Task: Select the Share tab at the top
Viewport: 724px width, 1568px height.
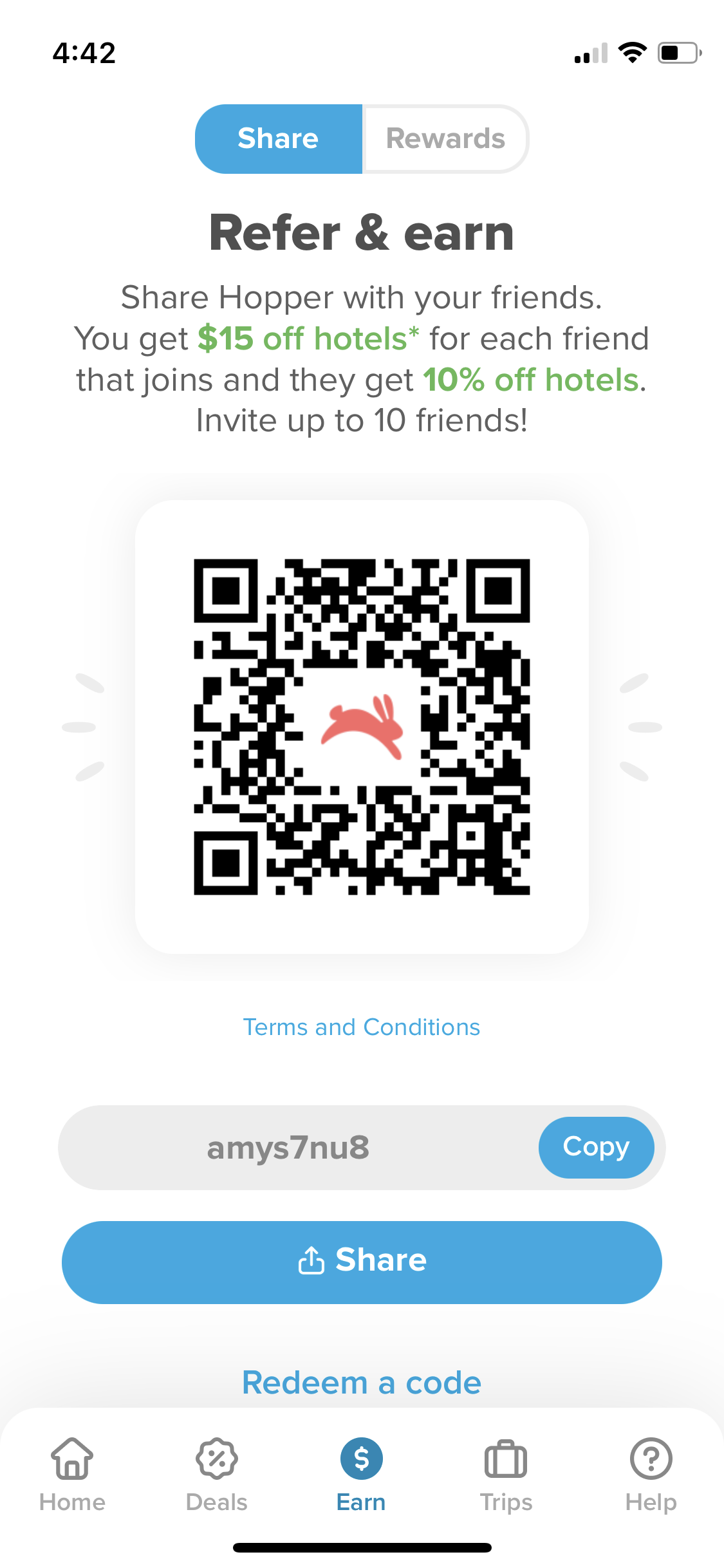Action: [278, 138]
